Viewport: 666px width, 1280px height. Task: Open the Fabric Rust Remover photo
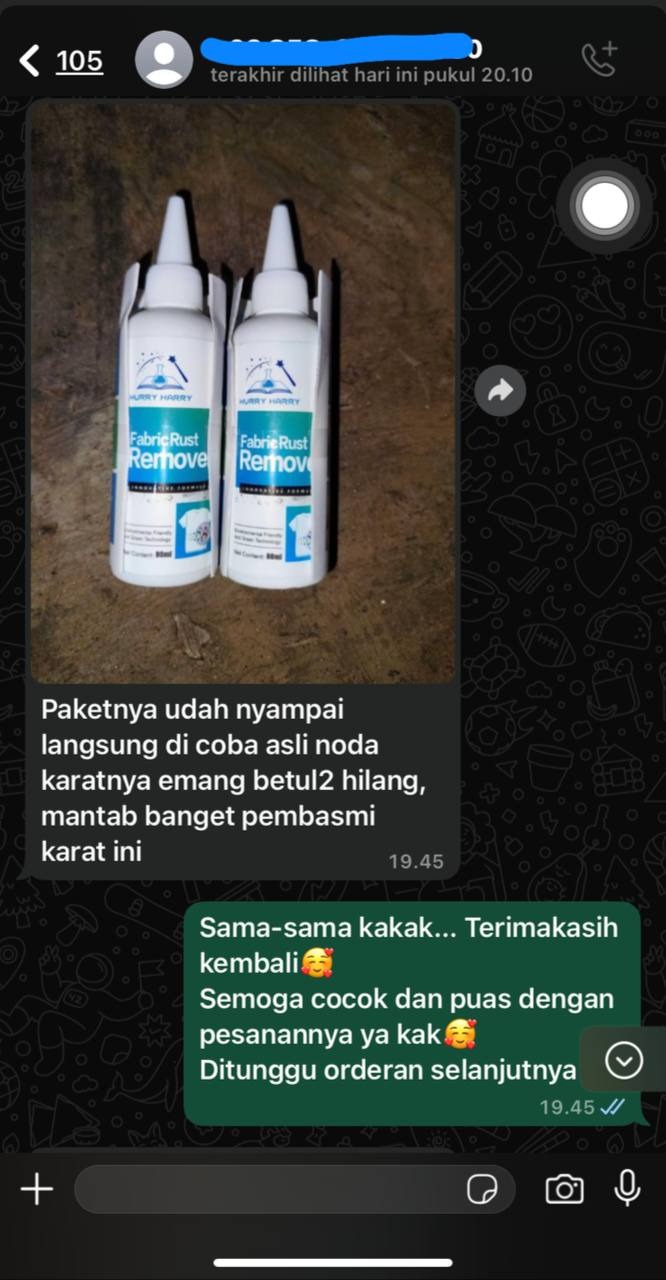[243, 391]
